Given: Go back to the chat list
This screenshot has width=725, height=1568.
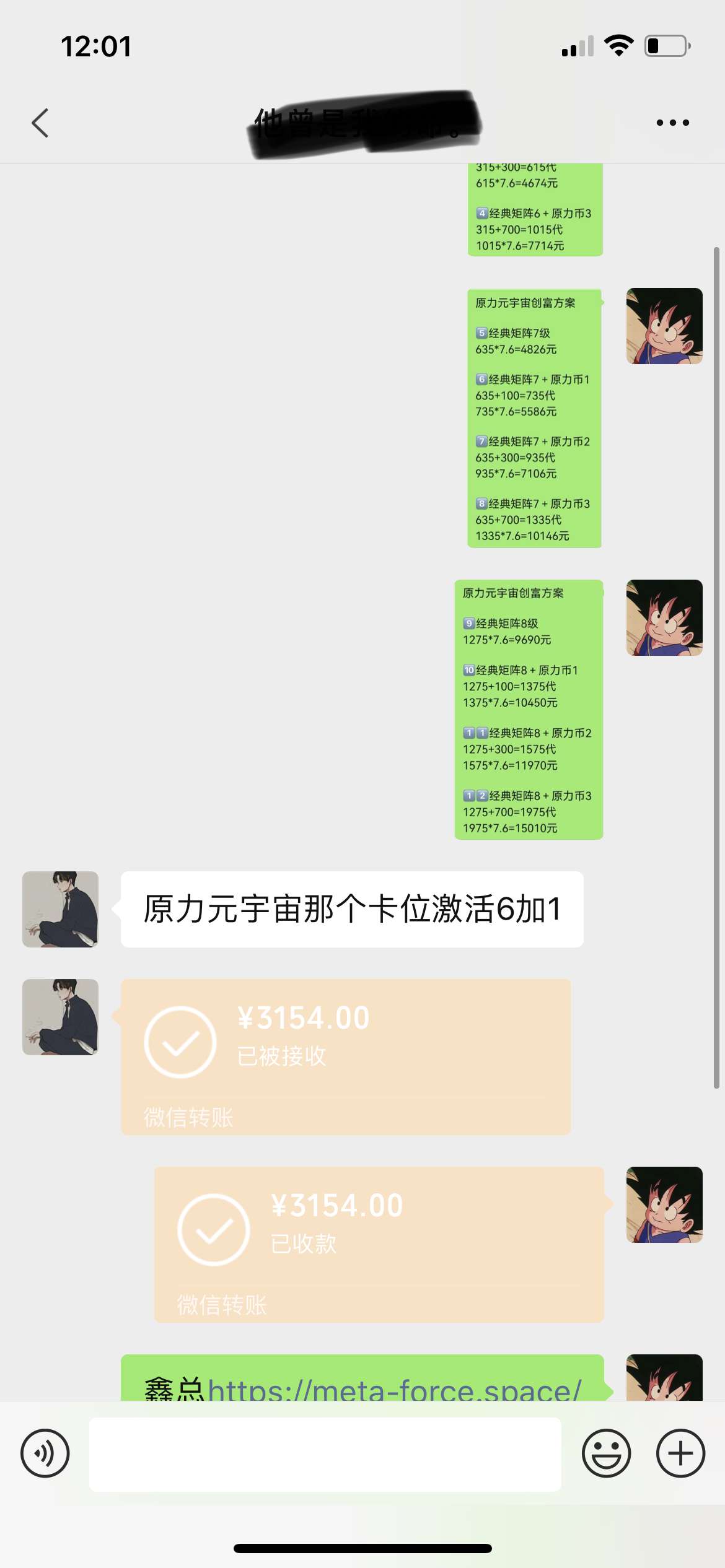Looking at the screenshot, I should pyautogui.click(x=40, y=123).
